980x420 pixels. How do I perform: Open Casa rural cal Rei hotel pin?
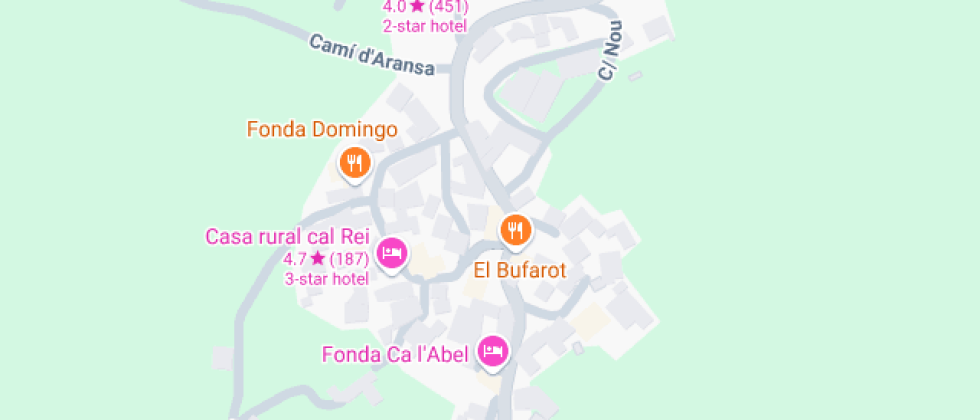[x=392, y=252]
